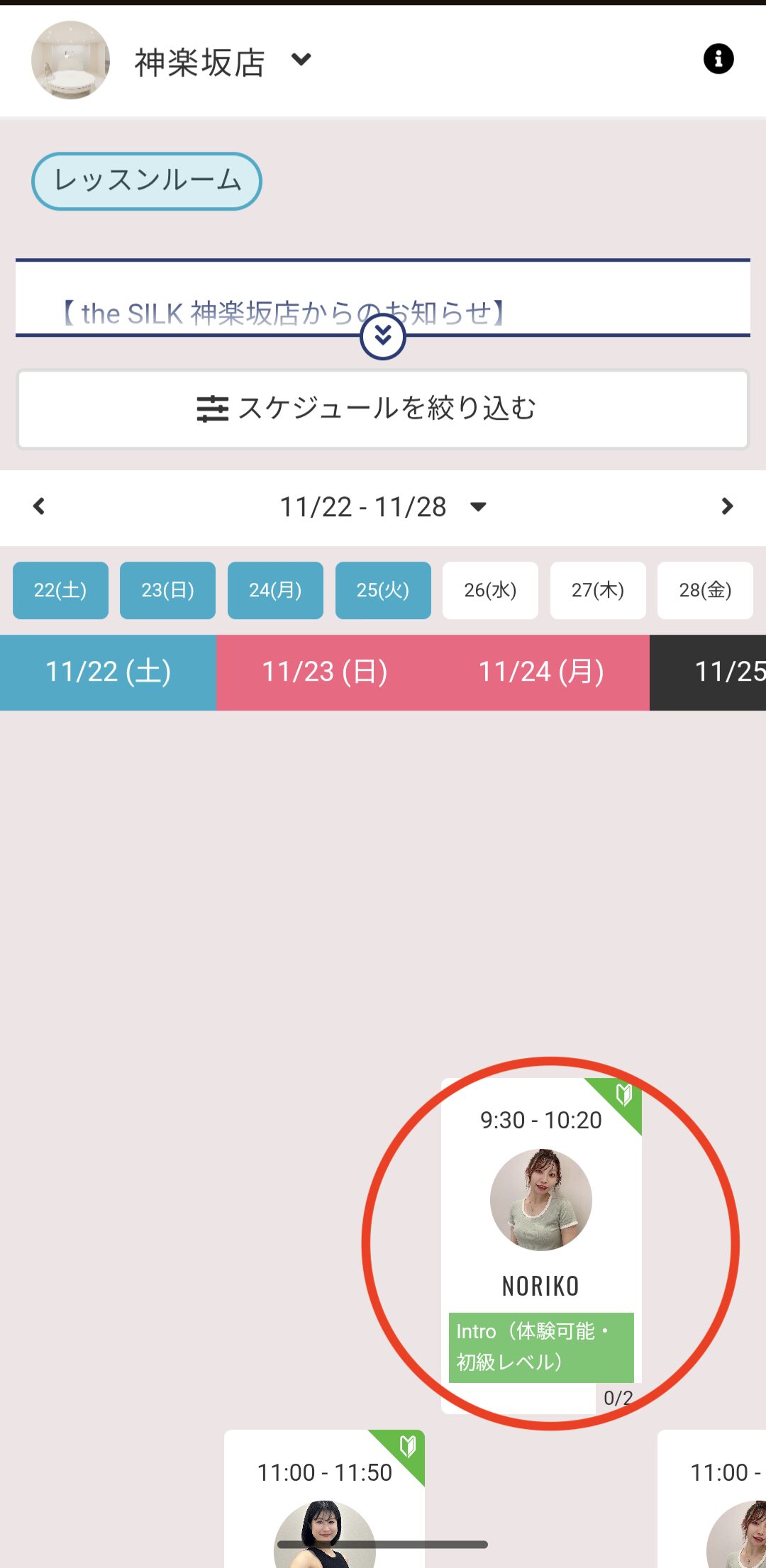Select the 26(水) day chip

(x=490, y=590)
